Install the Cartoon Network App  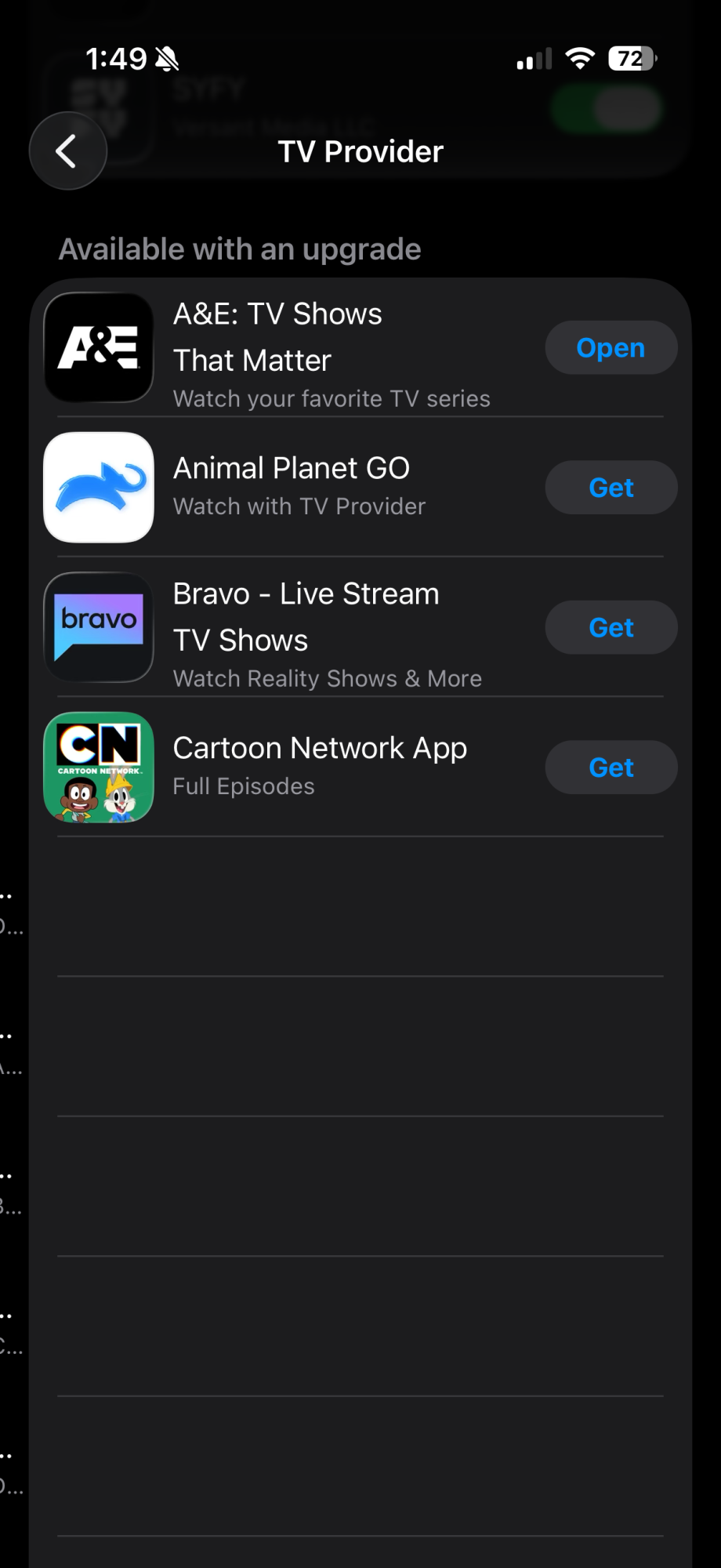click(610, 768)
